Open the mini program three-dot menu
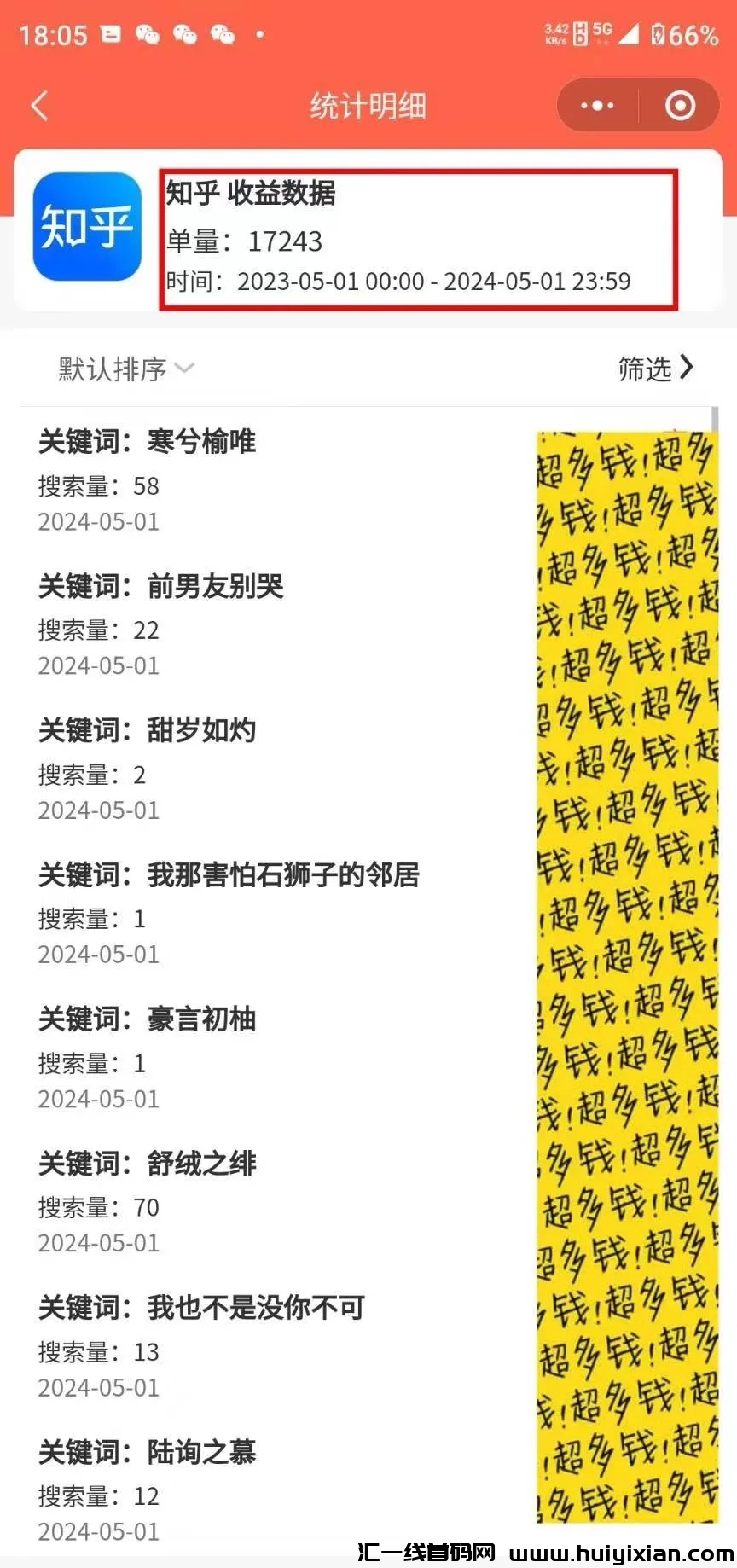 pyautogui.click(x=597, y=106)
